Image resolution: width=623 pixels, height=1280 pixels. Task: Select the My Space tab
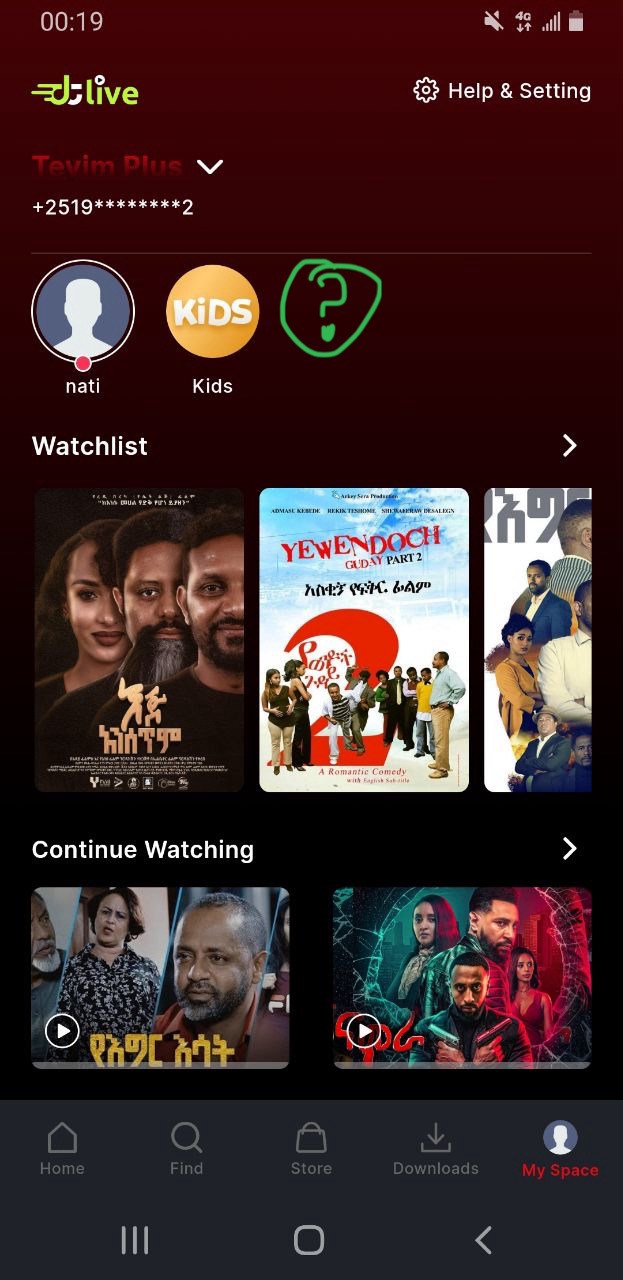coord(560,1149)
